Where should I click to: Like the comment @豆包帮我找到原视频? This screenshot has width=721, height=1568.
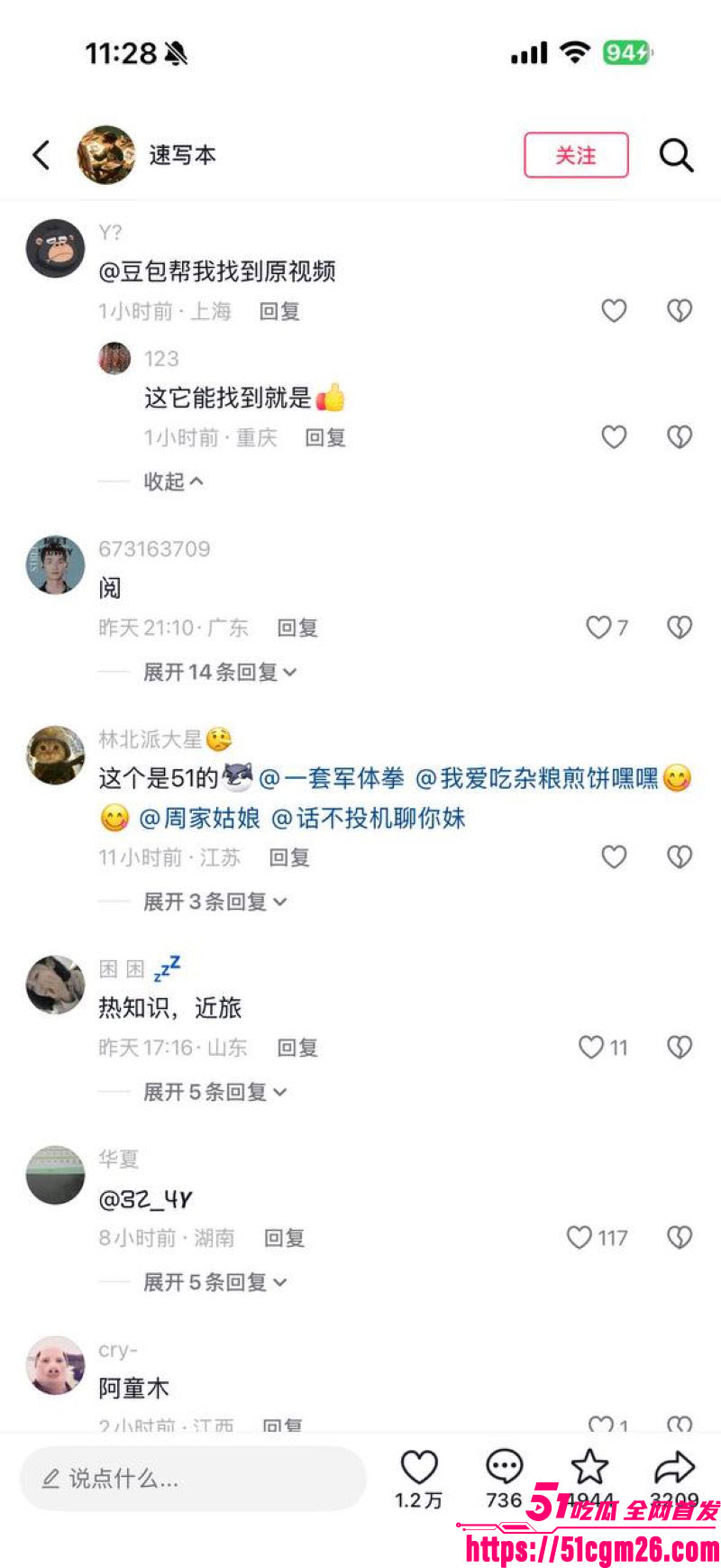[x=614, y=311]
